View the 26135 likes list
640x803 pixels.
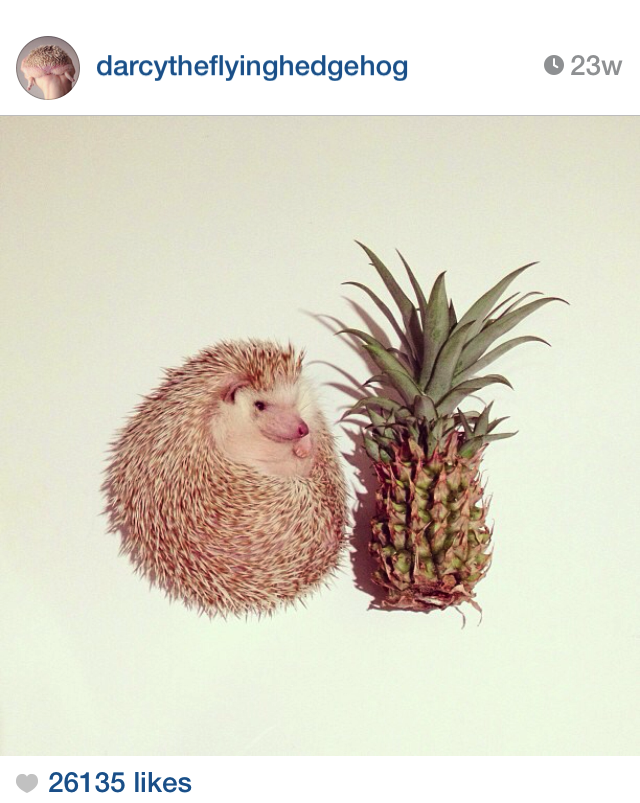click(119, 782)
